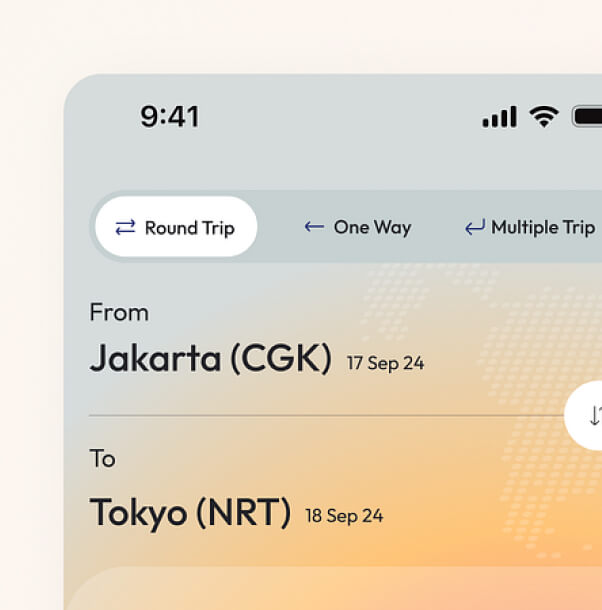Select the Round Trip option
The image size is (602, 610).
click(x=176, y=228)
